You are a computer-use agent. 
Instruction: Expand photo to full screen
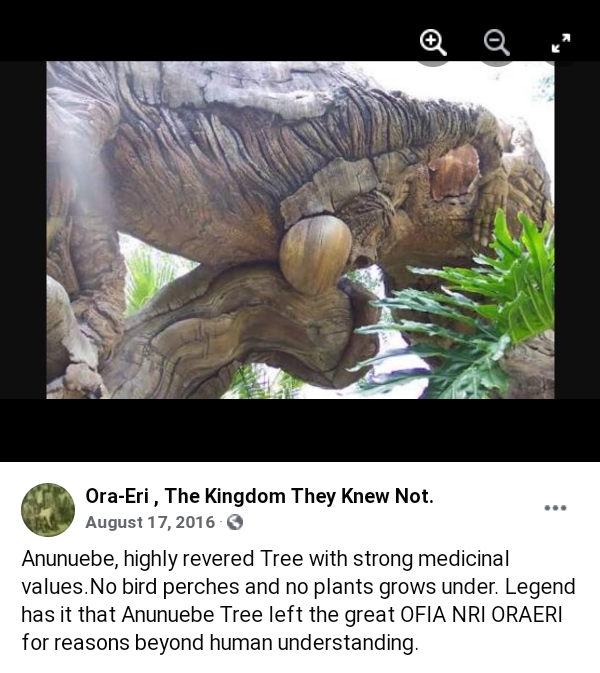561,42
